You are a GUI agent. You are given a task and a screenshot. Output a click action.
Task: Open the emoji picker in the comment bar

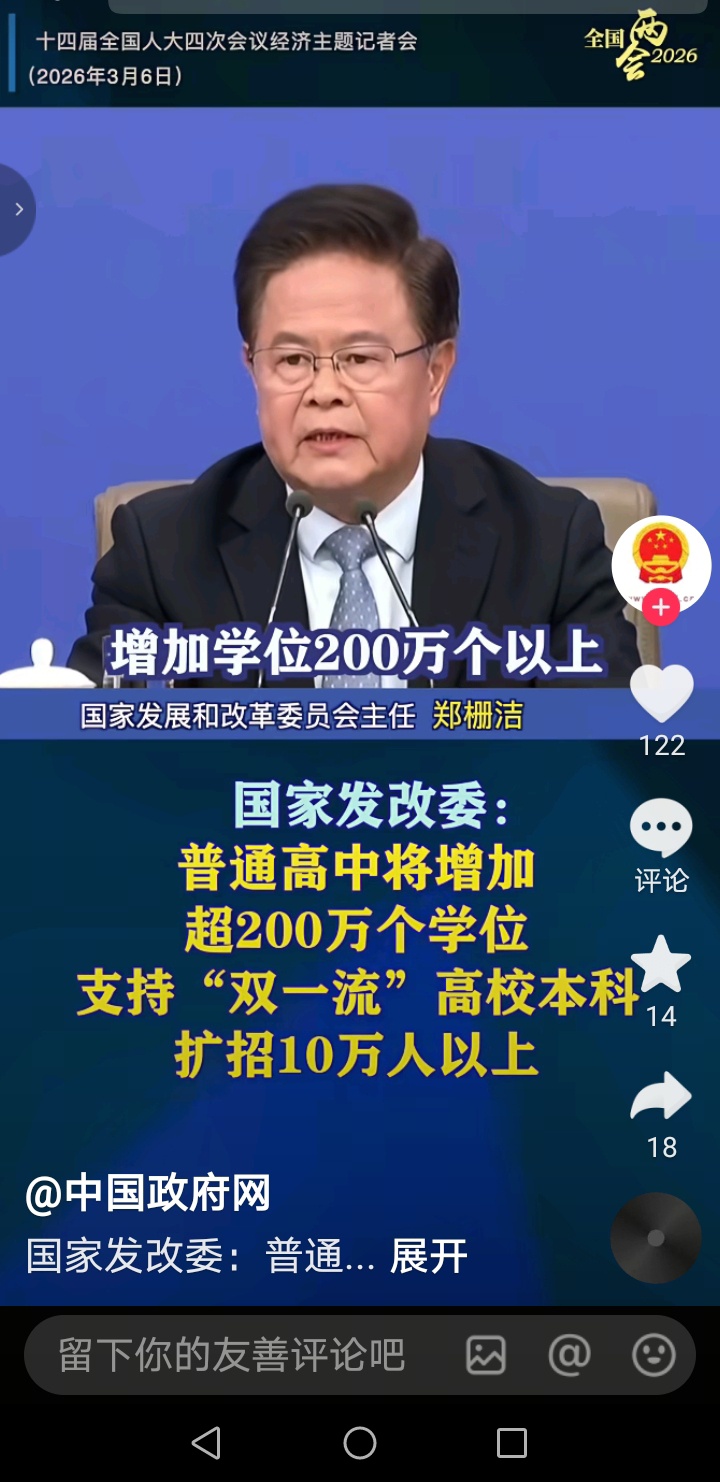(654, 1355)
